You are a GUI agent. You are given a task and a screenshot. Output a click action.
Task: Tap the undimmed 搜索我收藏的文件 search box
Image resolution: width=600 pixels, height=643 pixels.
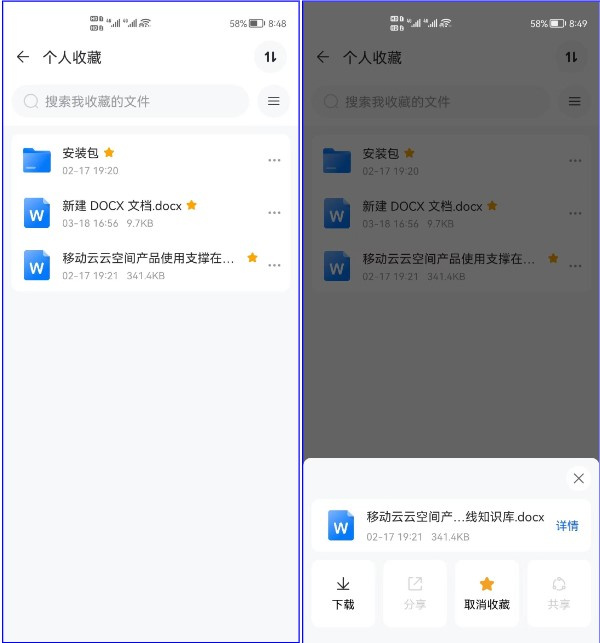[130, 101]
